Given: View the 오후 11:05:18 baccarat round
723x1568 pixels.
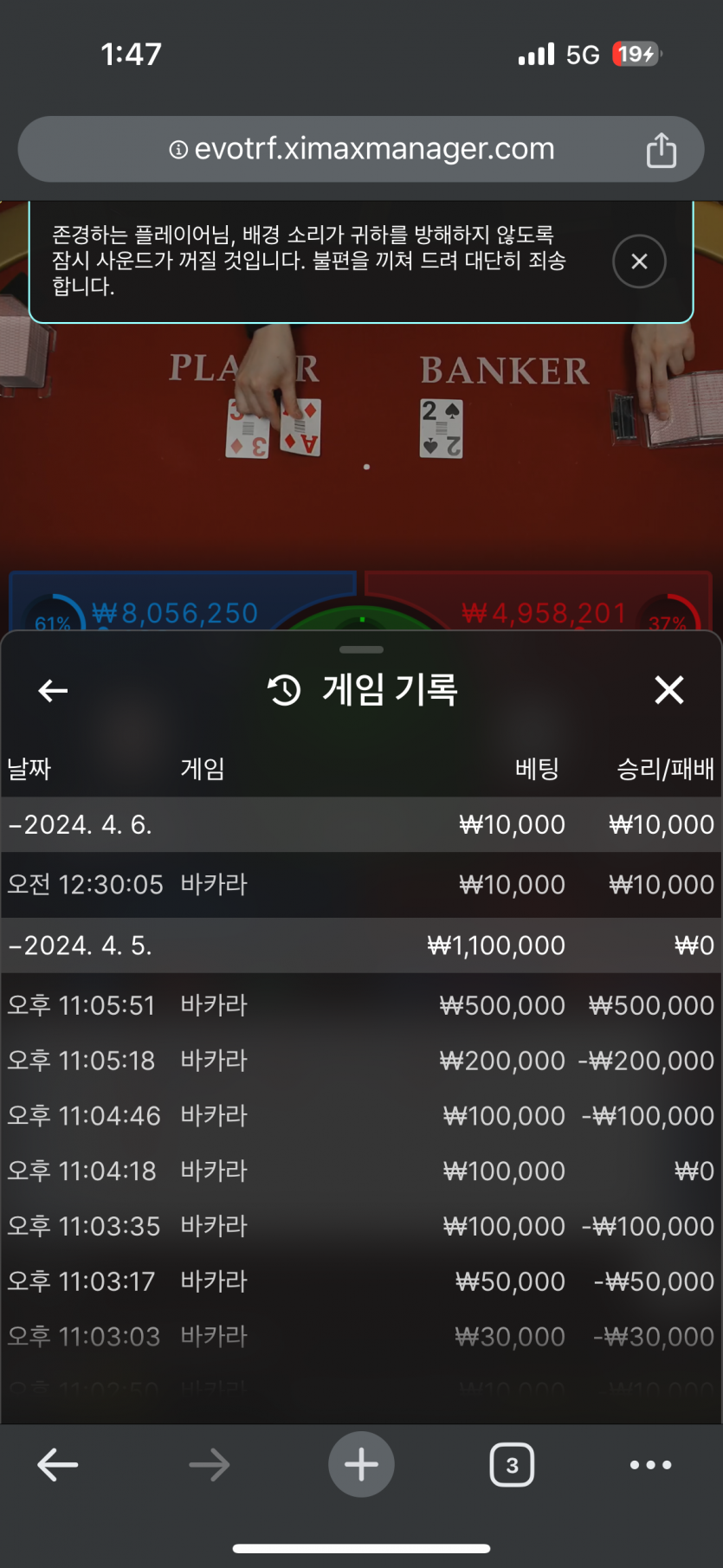Looking at the screenshot, I should pyautogui.click(x=361, y=1061).
